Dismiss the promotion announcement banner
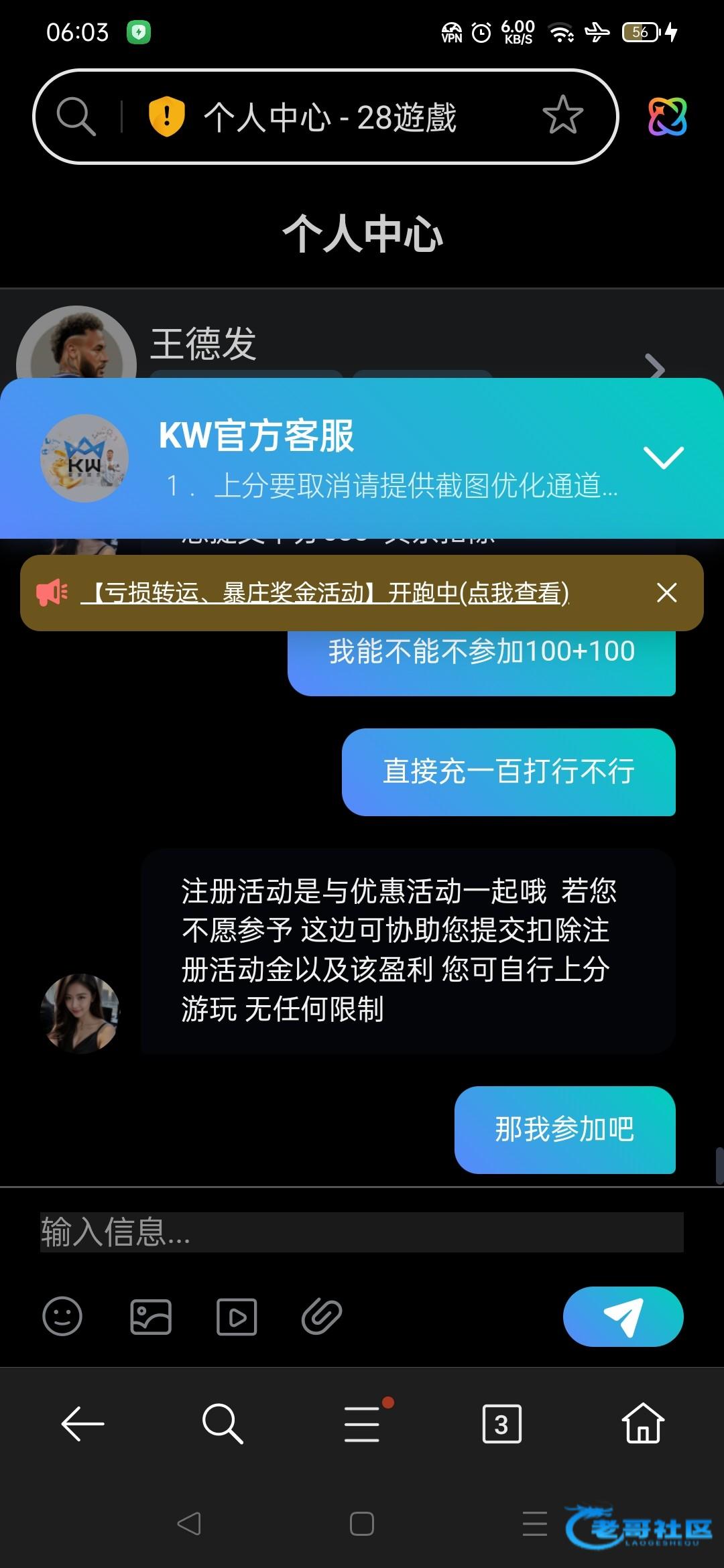This screenshot has height=1568, width=724. click(666, 592)
